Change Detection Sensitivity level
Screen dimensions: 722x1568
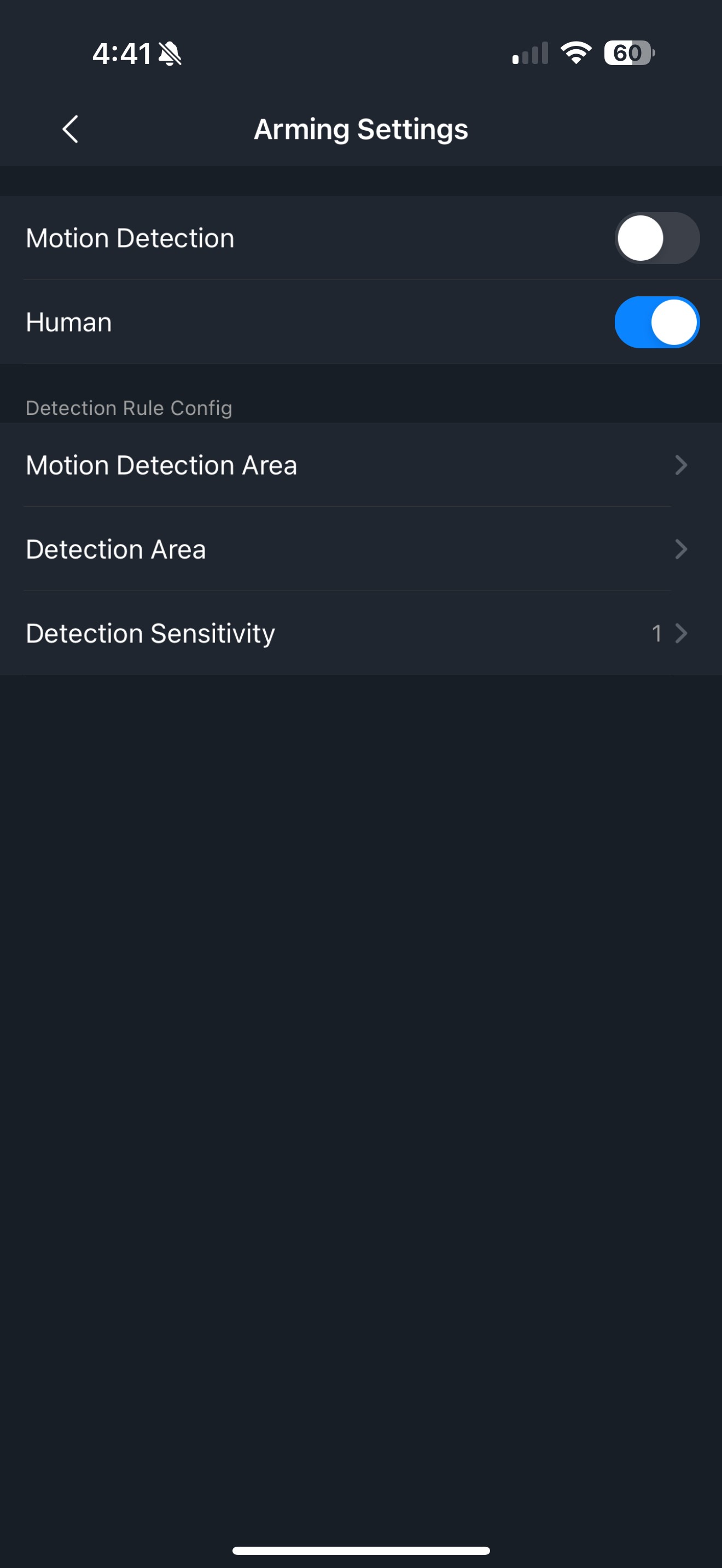click(x=360, y=633)
